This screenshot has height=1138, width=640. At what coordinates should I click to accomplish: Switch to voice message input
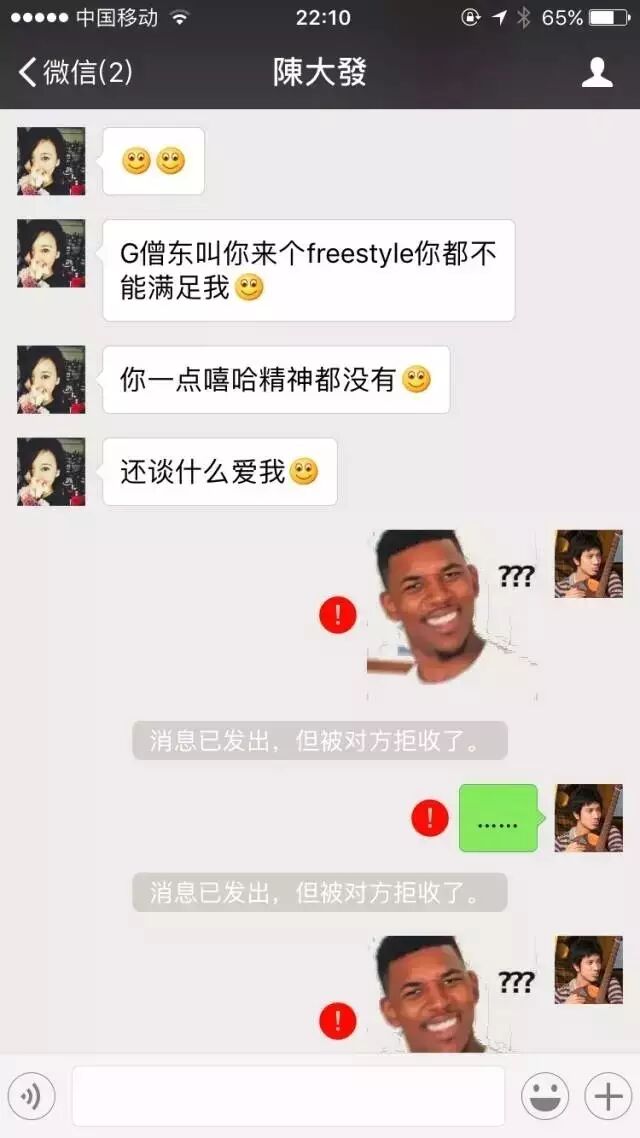[x=32, y=1097]
